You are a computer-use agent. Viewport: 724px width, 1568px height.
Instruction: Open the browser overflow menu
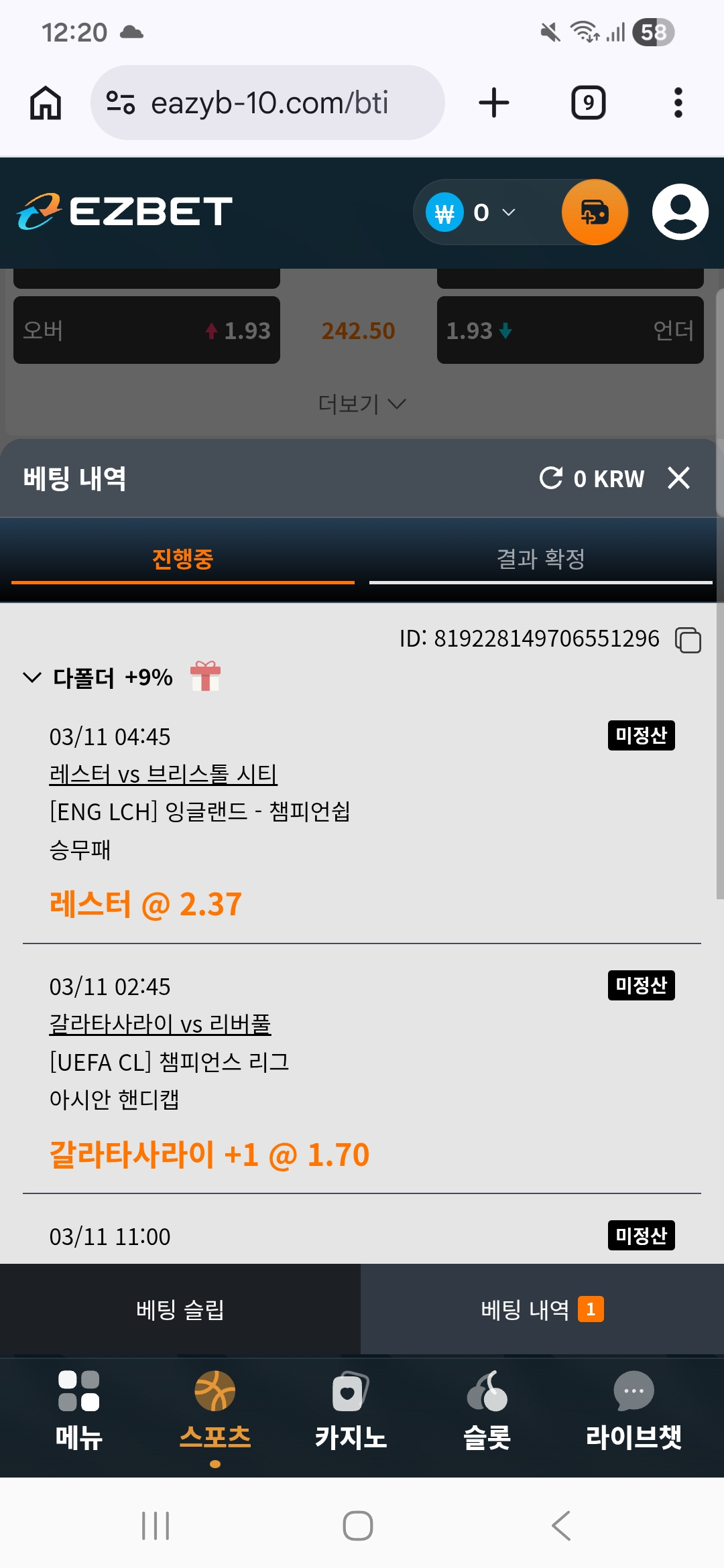click(678, 103)
